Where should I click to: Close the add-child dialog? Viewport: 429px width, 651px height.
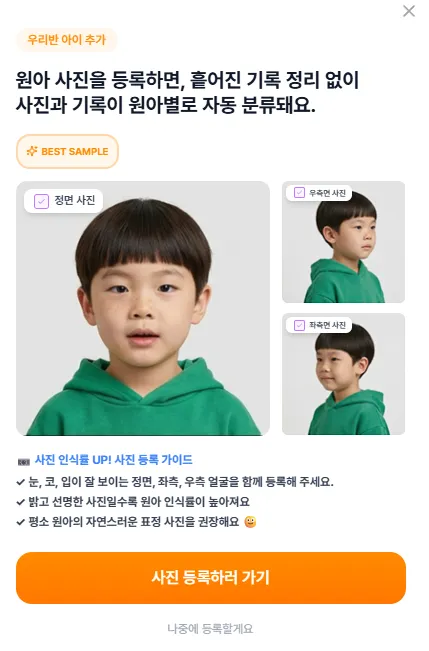(409, 11)
